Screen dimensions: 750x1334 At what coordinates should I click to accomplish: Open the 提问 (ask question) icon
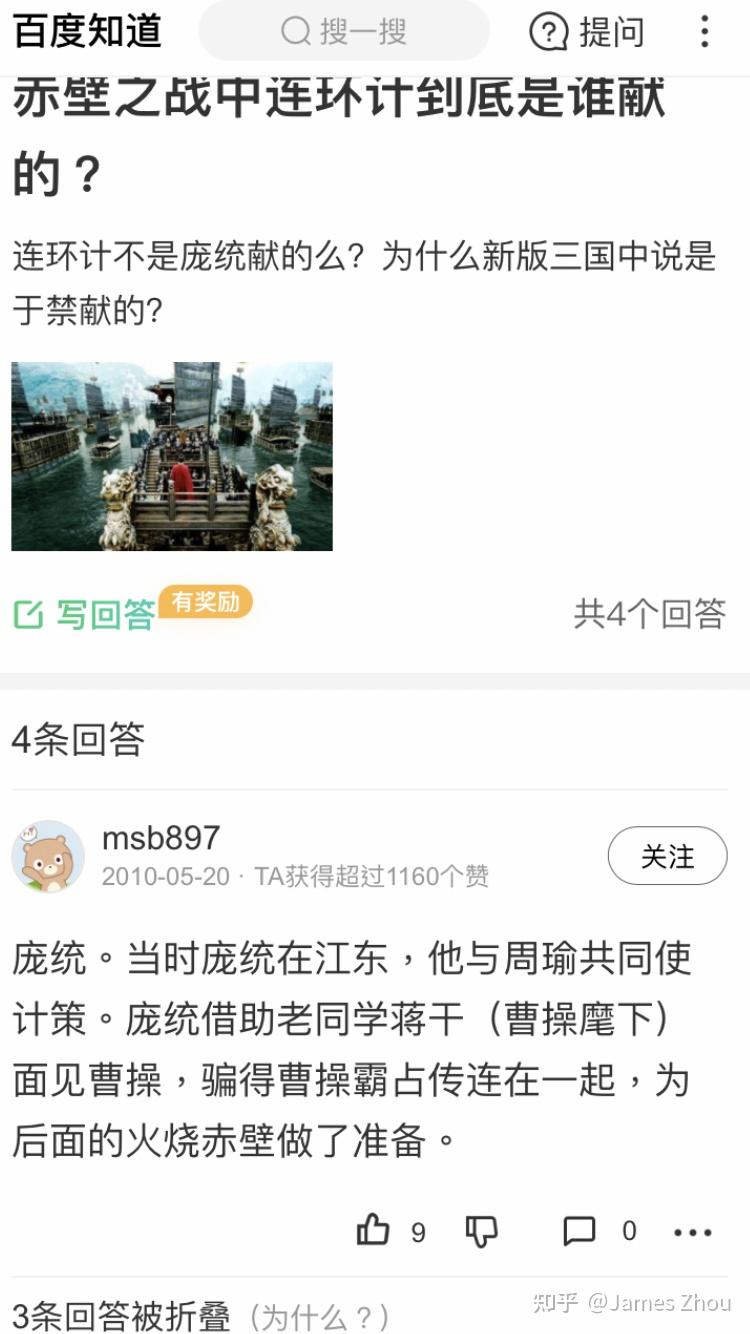click(549, 31)
